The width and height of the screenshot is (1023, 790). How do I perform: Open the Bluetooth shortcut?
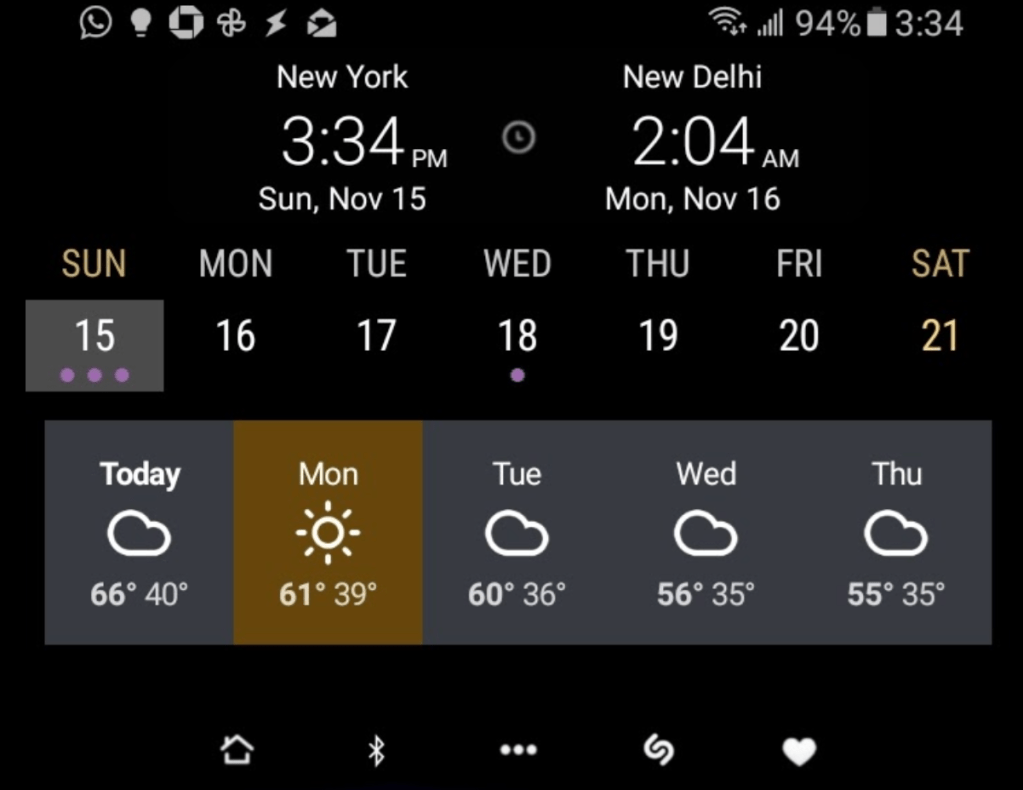pyautogui.click(x=377, y=750)
